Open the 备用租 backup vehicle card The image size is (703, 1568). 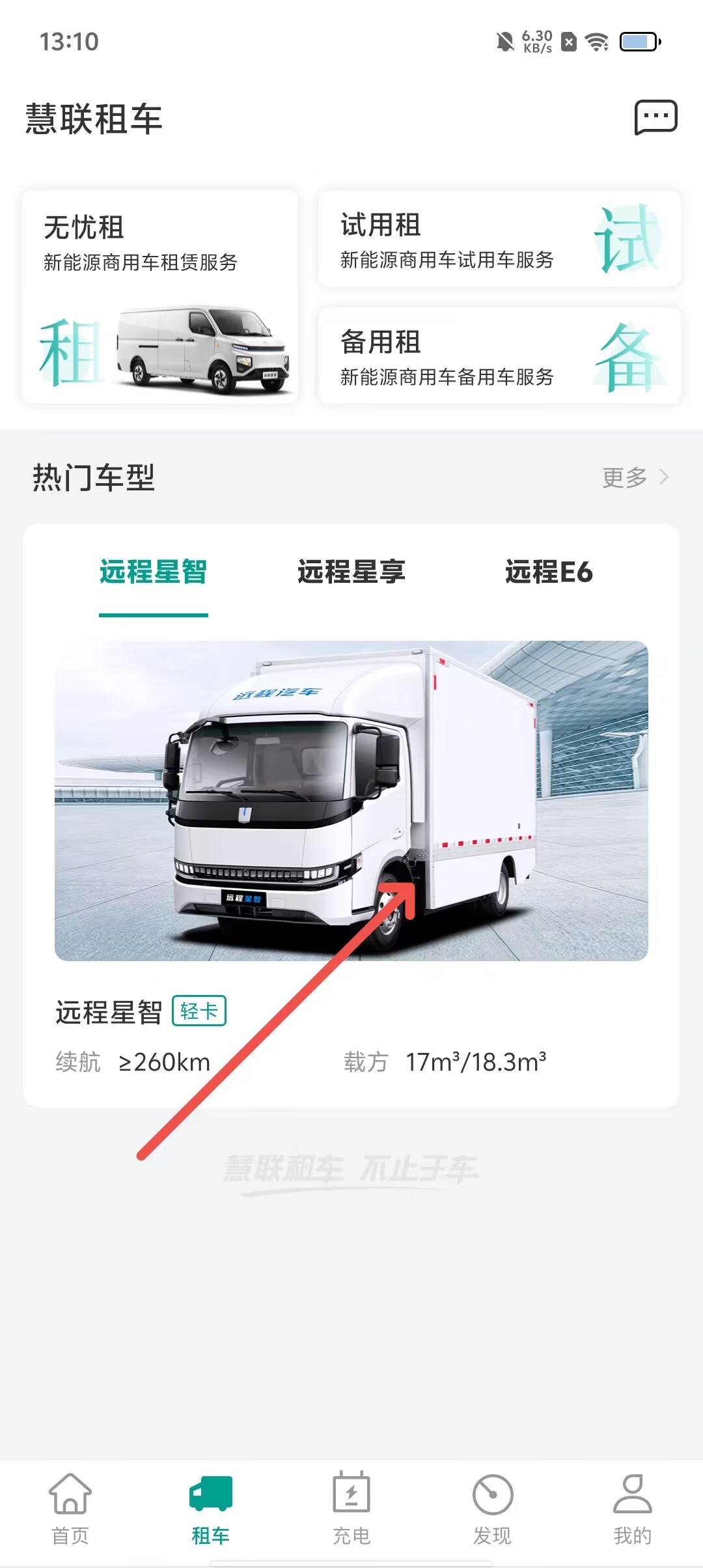click(x=499, y=356)
